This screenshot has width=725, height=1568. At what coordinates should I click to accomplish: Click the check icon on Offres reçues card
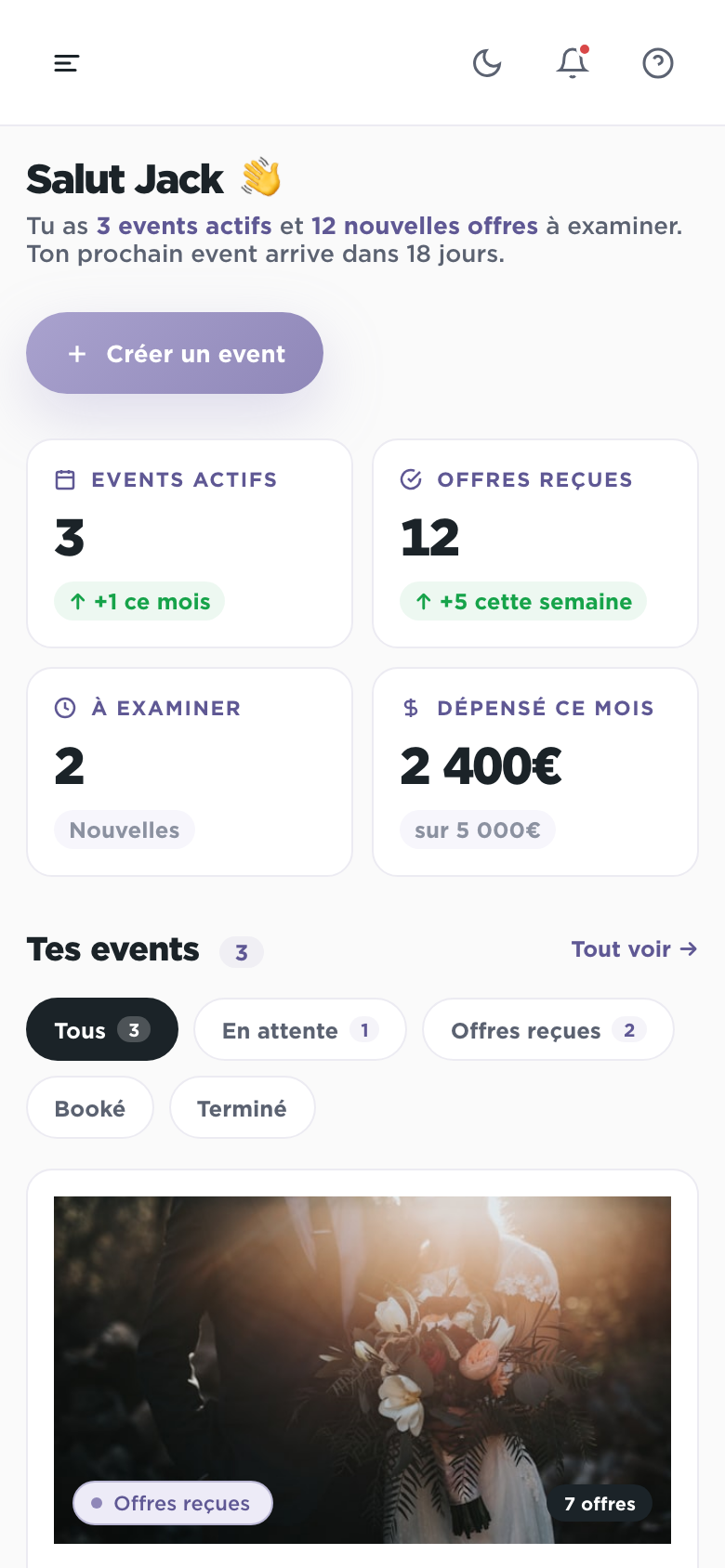[x=410, y=479]
